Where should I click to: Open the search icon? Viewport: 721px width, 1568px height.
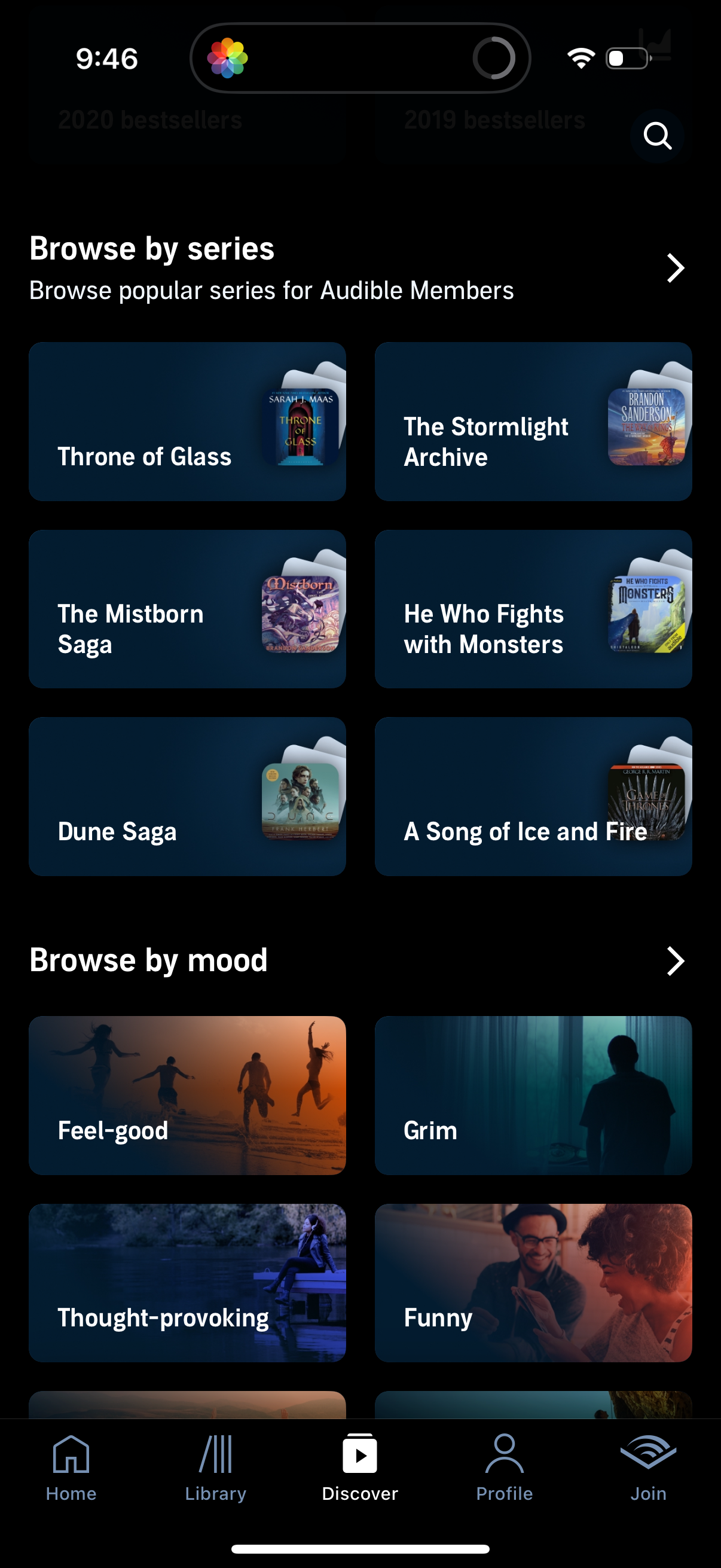point(658,135)
